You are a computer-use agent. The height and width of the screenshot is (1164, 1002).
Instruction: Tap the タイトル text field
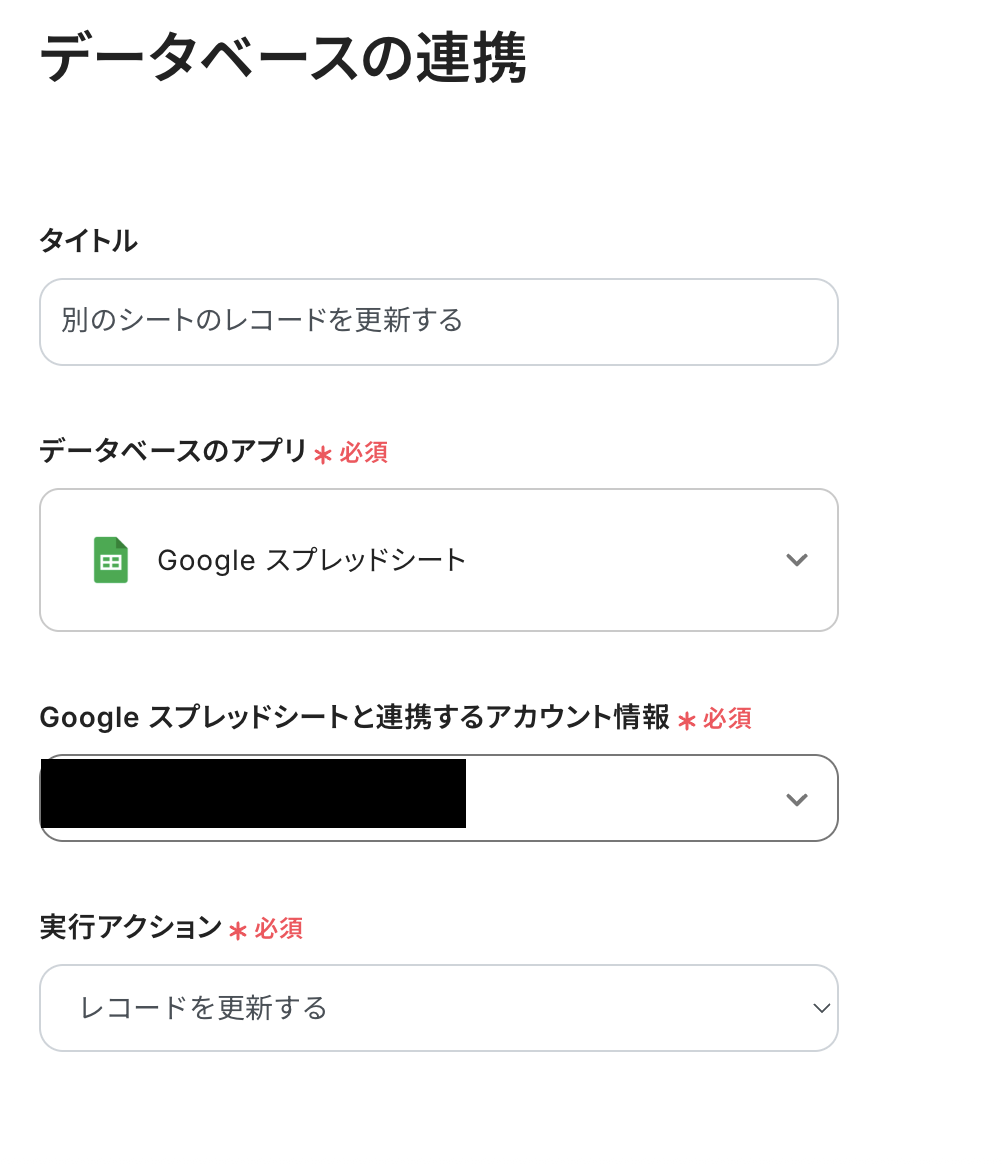click(x=438, y=321)
